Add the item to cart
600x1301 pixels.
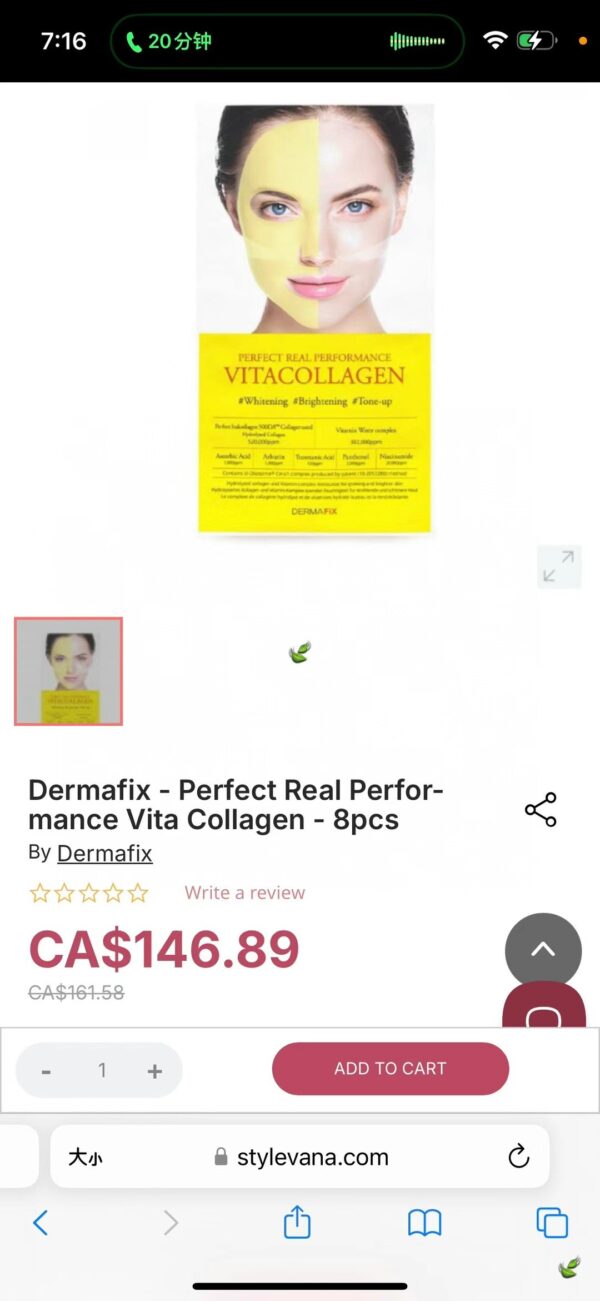click(x=390, y=1069)
